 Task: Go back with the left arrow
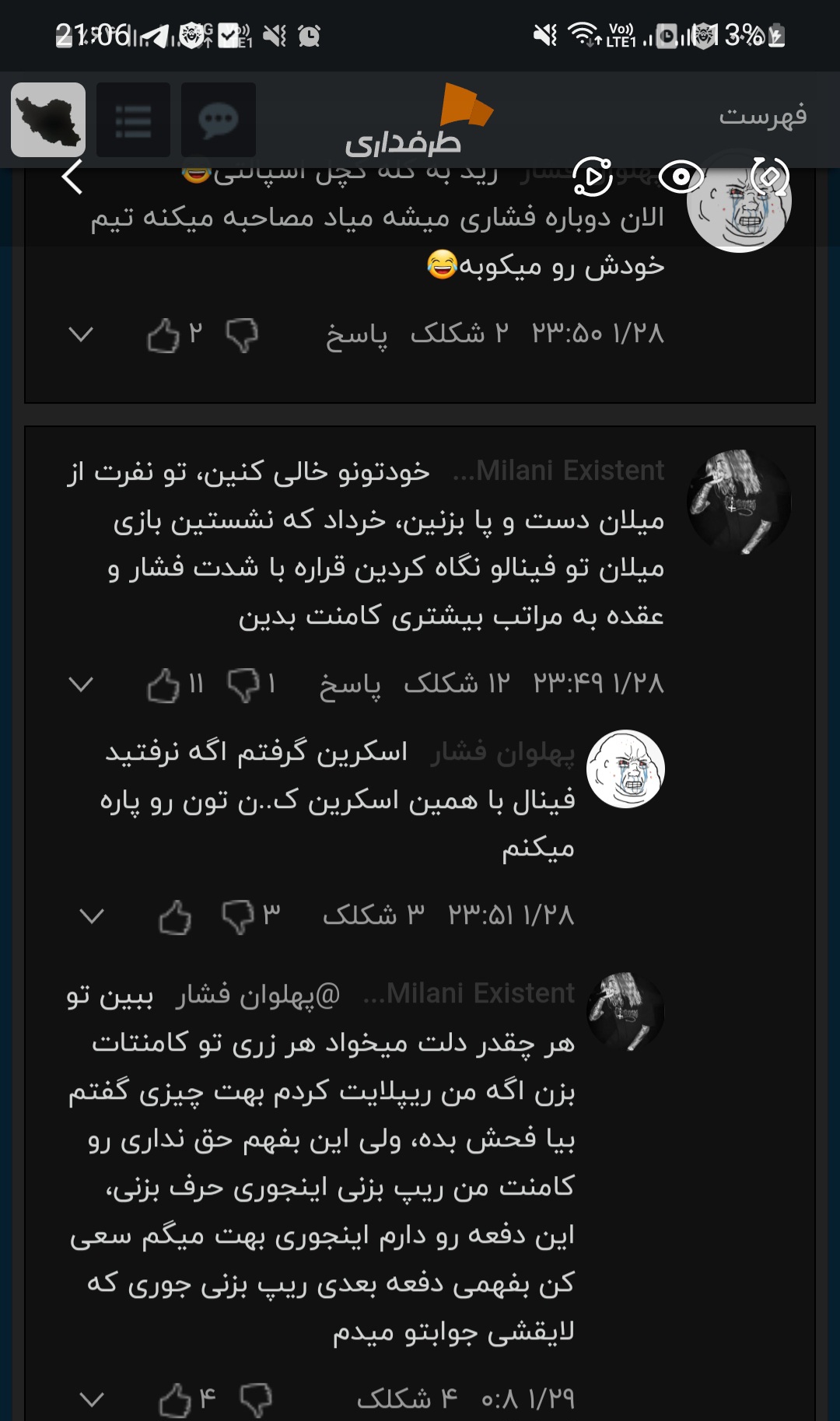[x=72, y=177]
